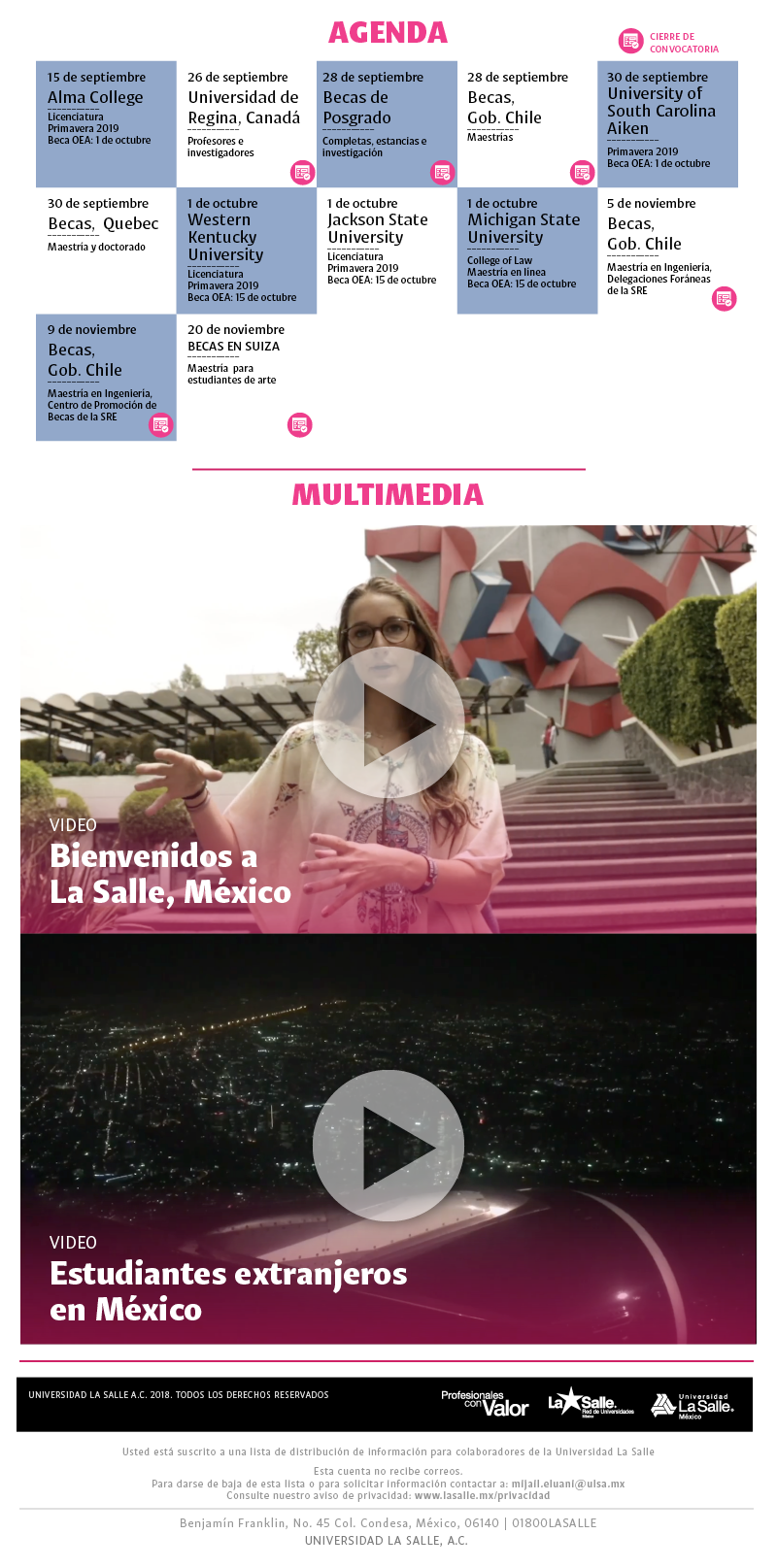777x1568 pixels.
Task: Open the Universidad de Regina, Canadá card
Action: click(x=246, y=124)
